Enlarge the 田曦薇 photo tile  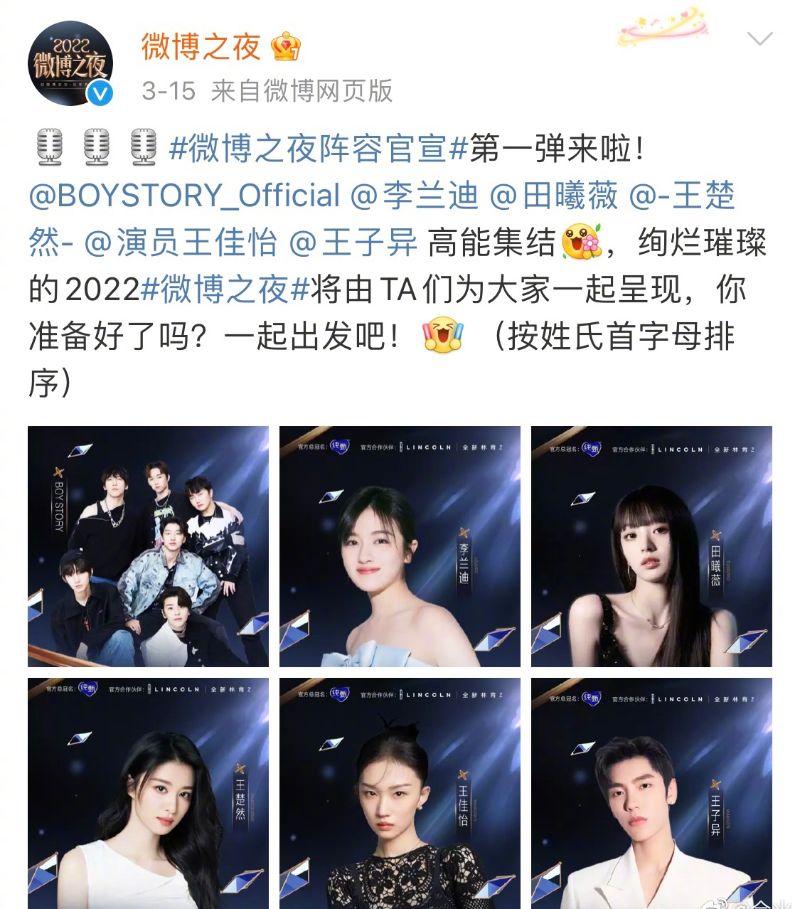tap(651, 546)
